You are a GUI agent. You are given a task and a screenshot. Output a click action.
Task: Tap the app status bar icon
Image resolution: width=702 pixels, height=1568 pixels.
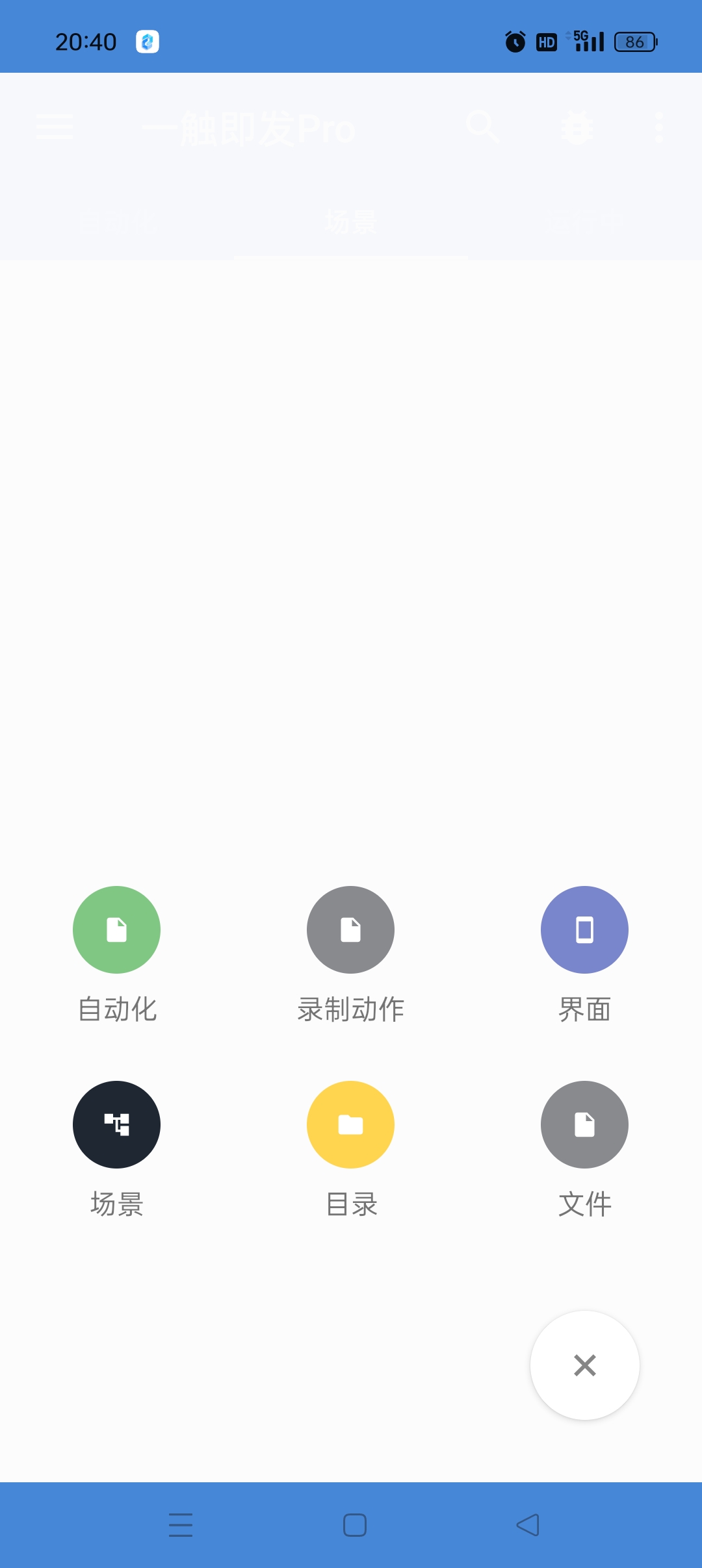tap(147, 42)
